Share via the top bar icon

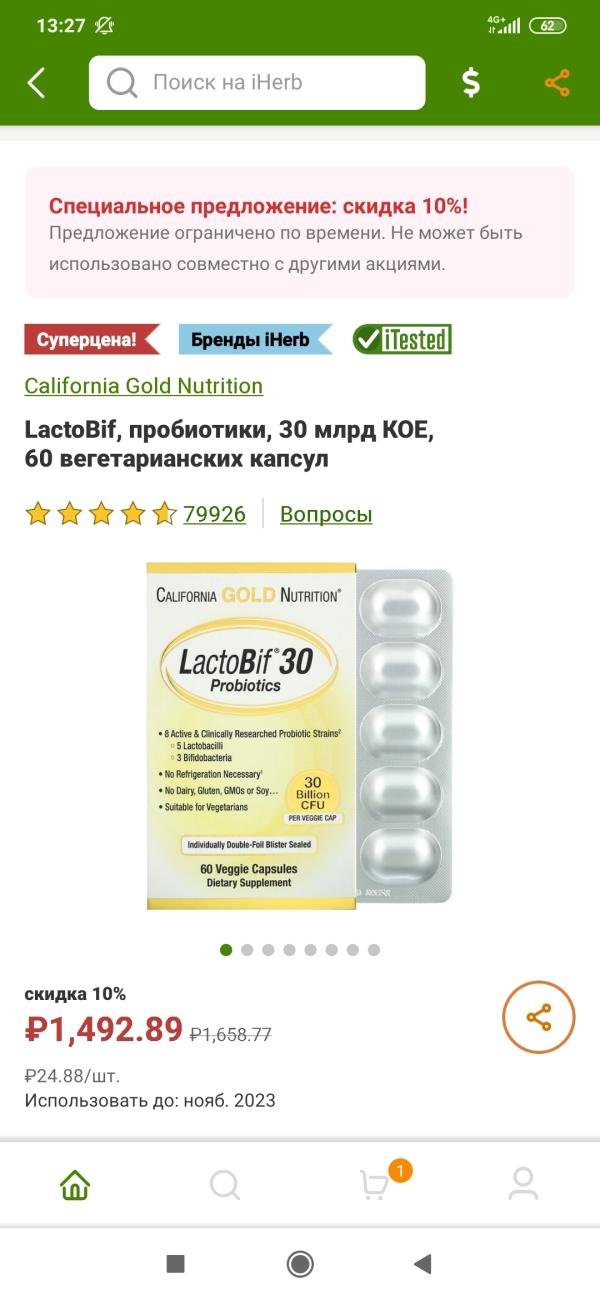tap(557, 83)
